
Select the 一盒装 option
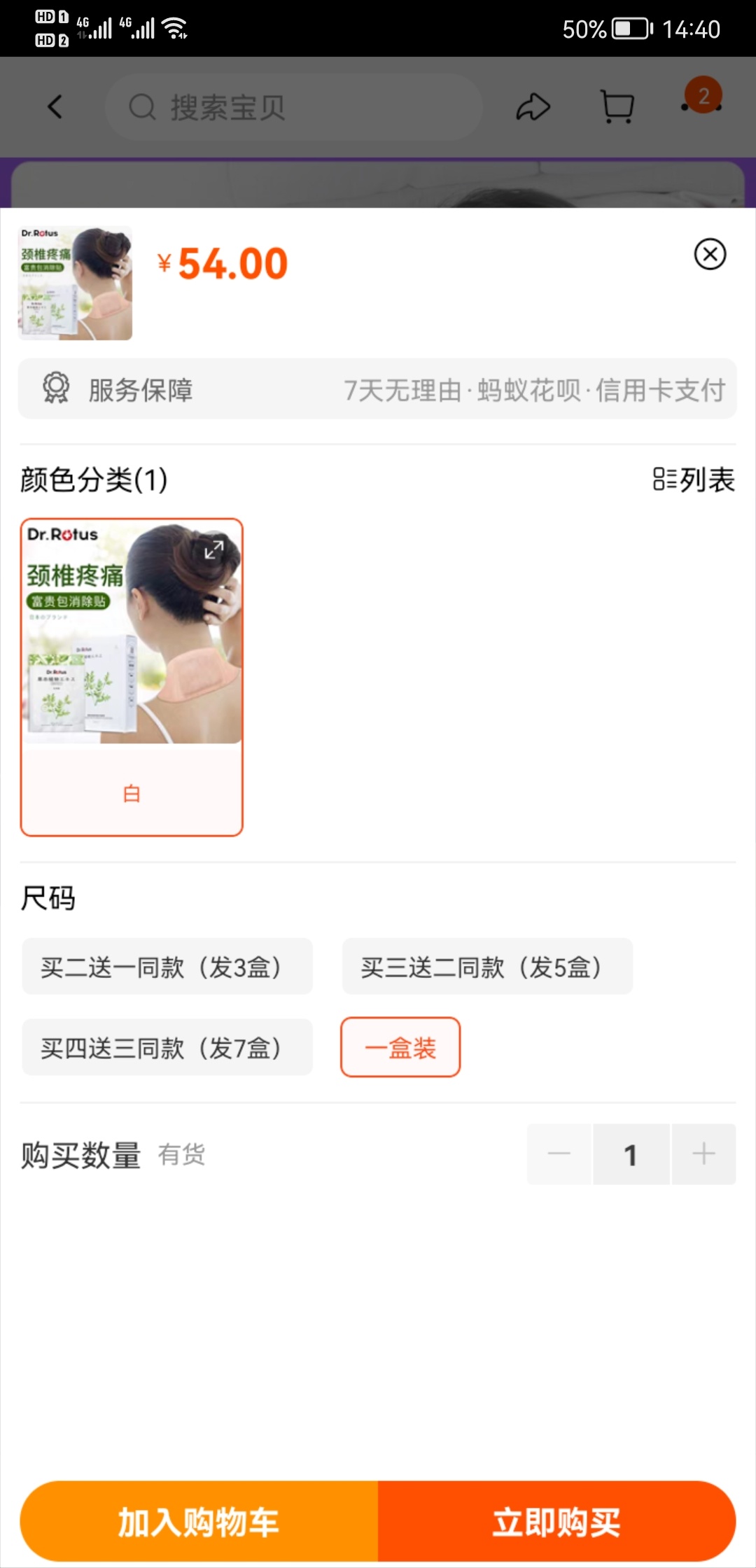[x=400, y=1047]
